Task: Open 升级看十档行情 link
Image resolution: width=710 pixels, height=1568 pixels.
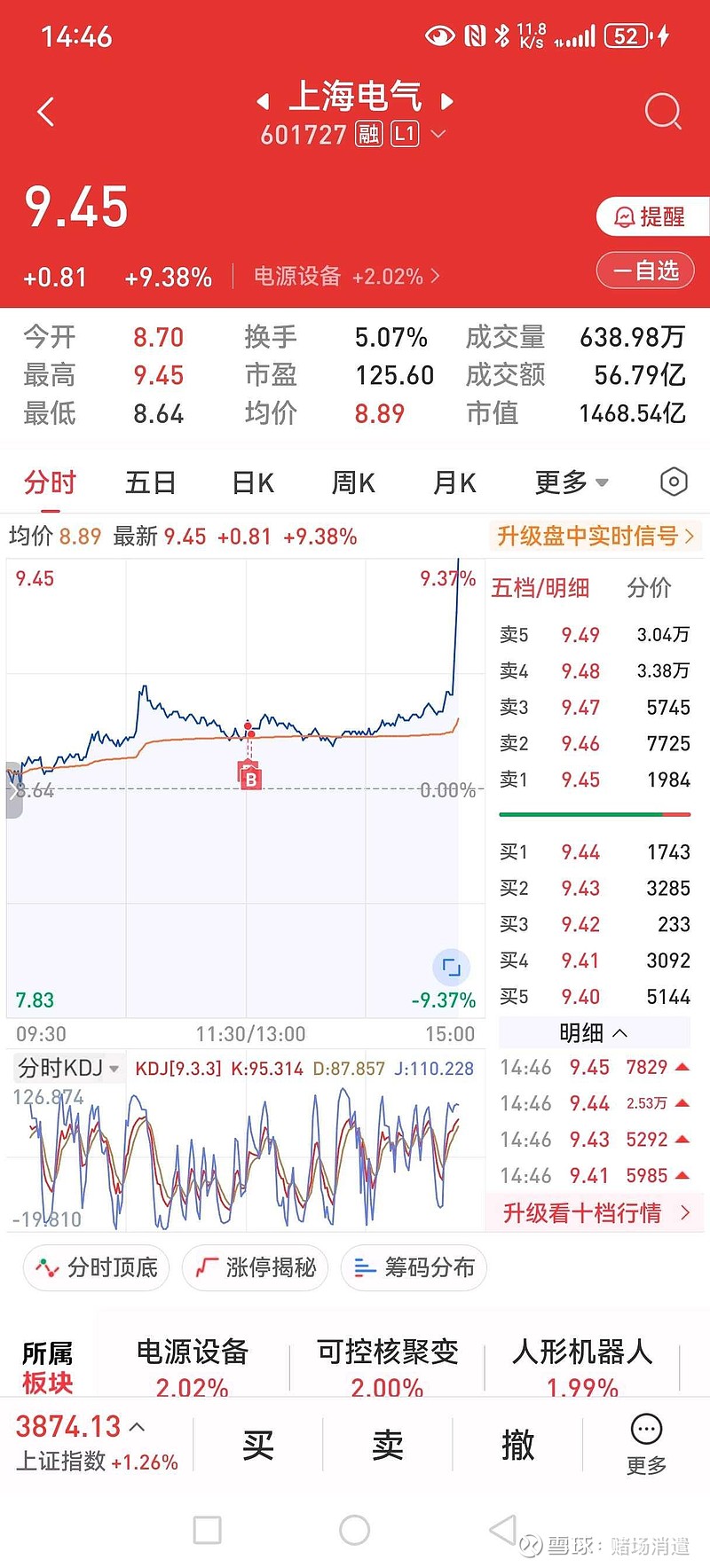Action: click(595, 1213)
